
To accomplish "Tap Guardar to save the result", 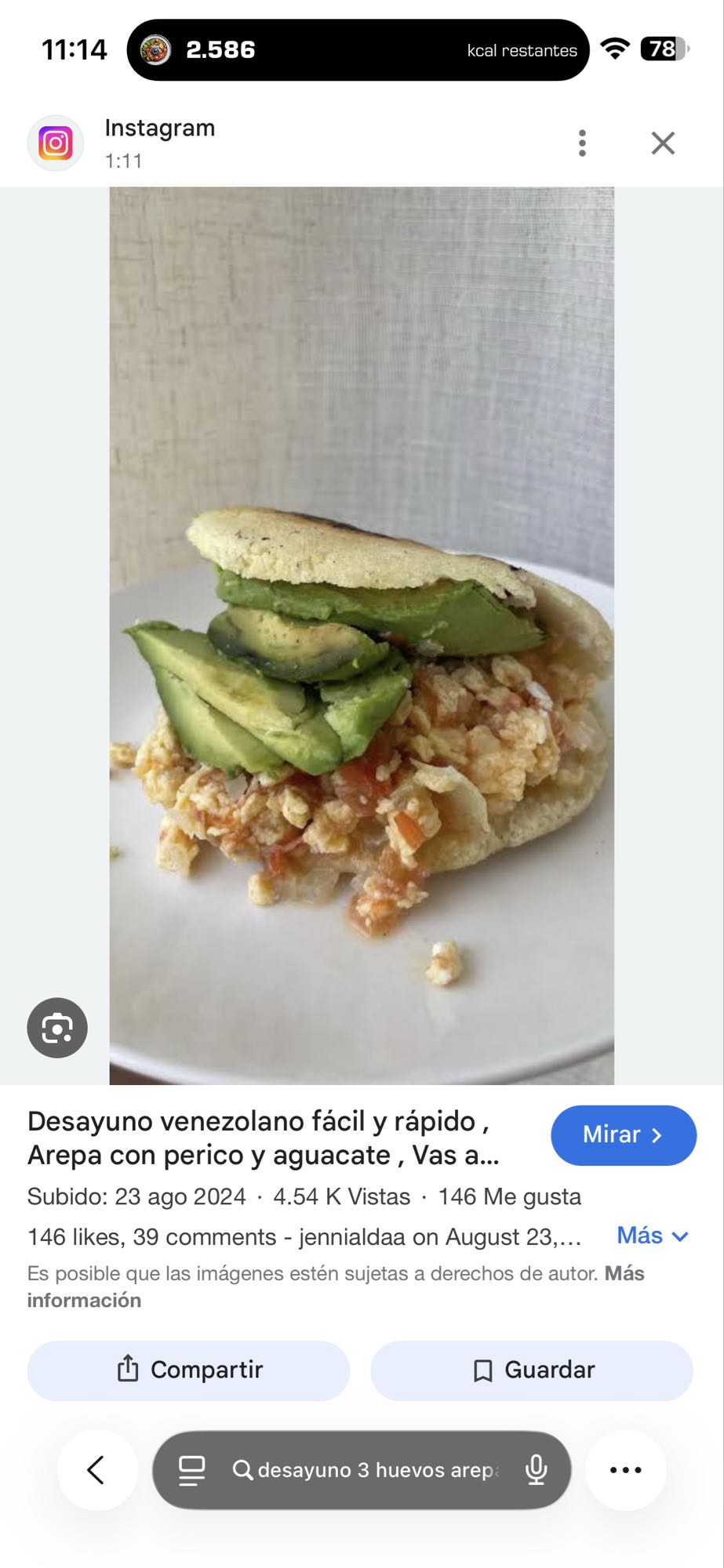I will click(x=532, y=1369).
